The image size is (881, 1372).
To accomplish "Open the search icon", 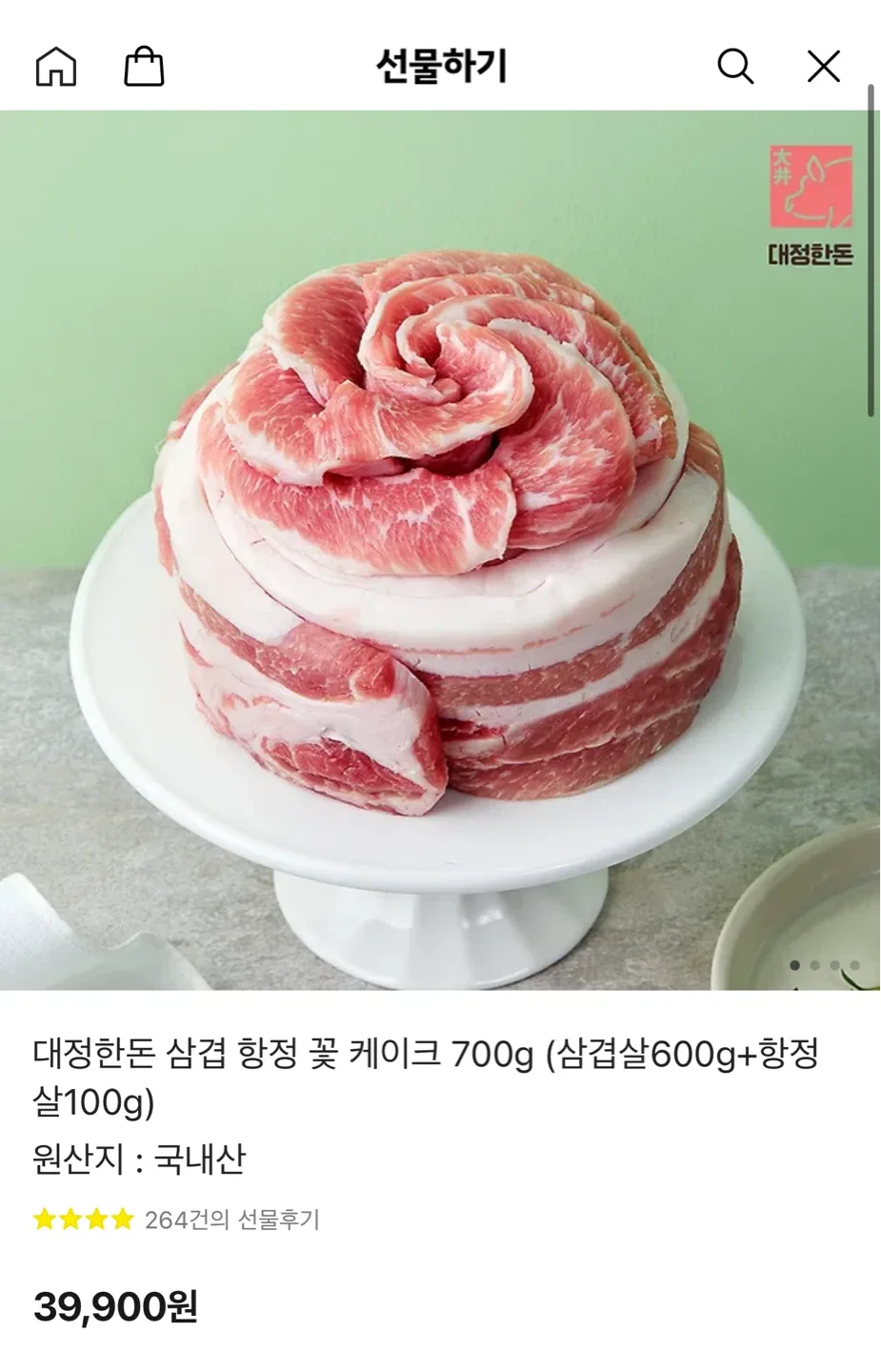I will tap(734, 67).
